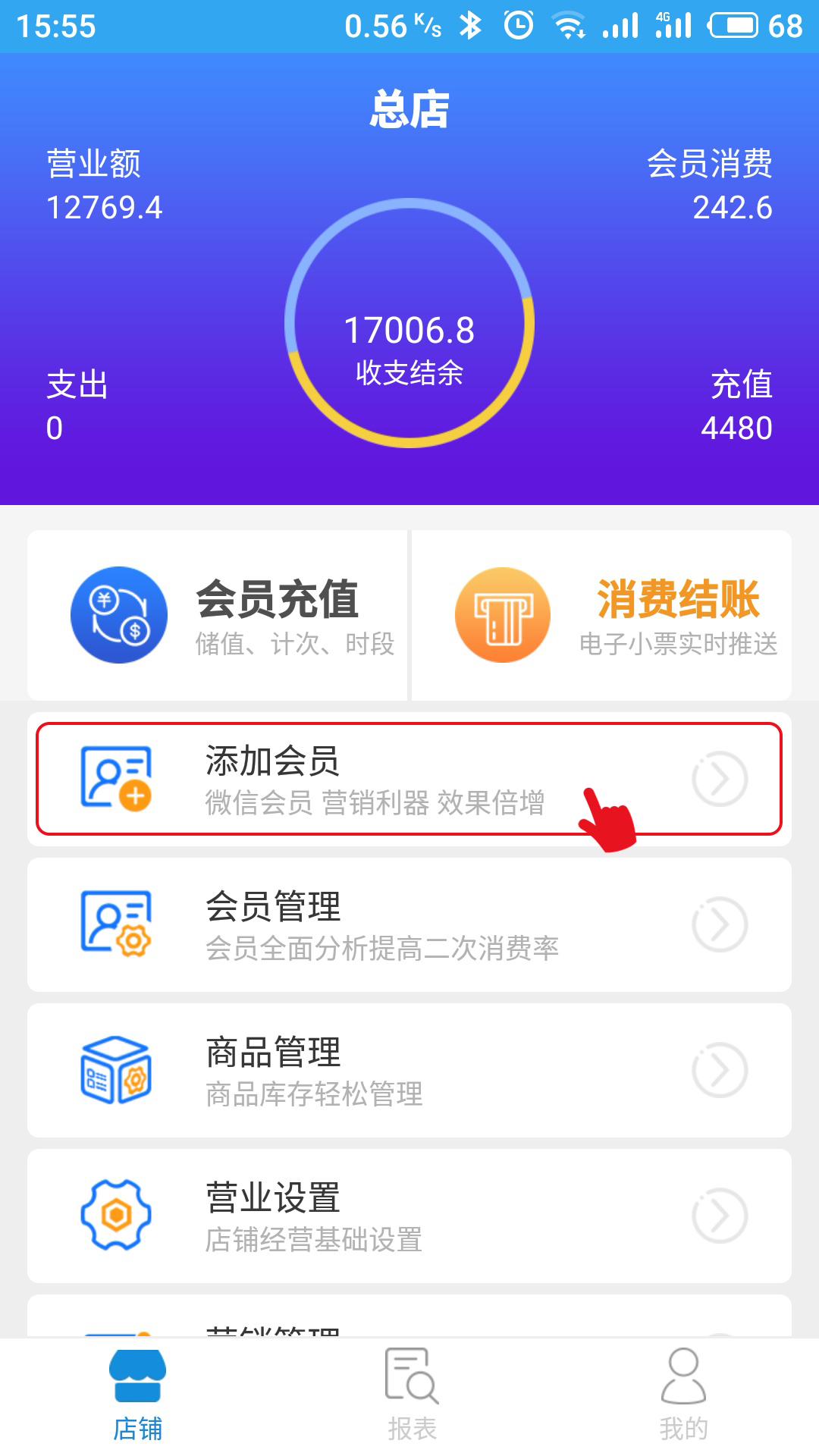This screenshot has width=819, height=1456.
Task: Open 会员充值 member recharge
Action: (x=218, y=615)
